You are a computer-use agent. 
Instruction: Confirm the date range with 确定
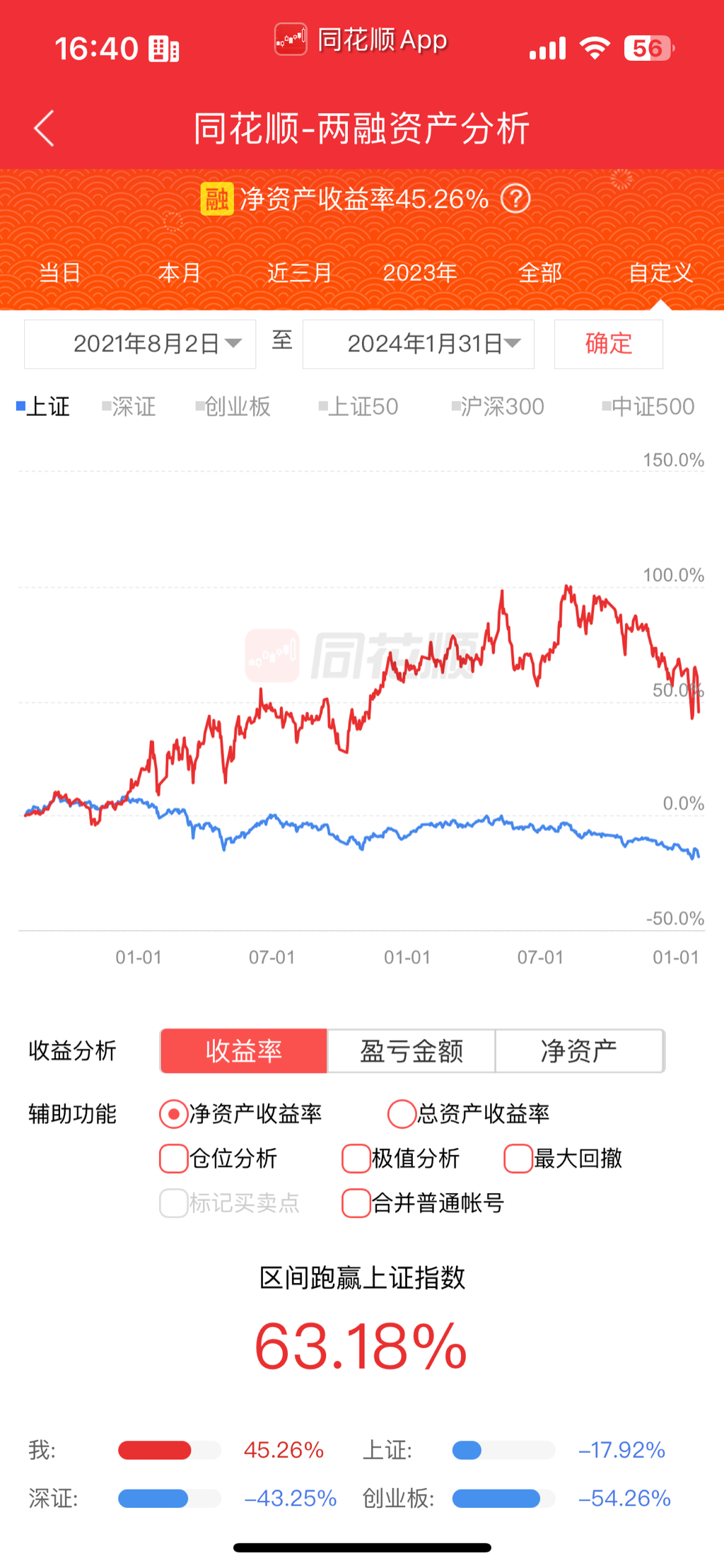pyautogui.click(x=608, y=344)
